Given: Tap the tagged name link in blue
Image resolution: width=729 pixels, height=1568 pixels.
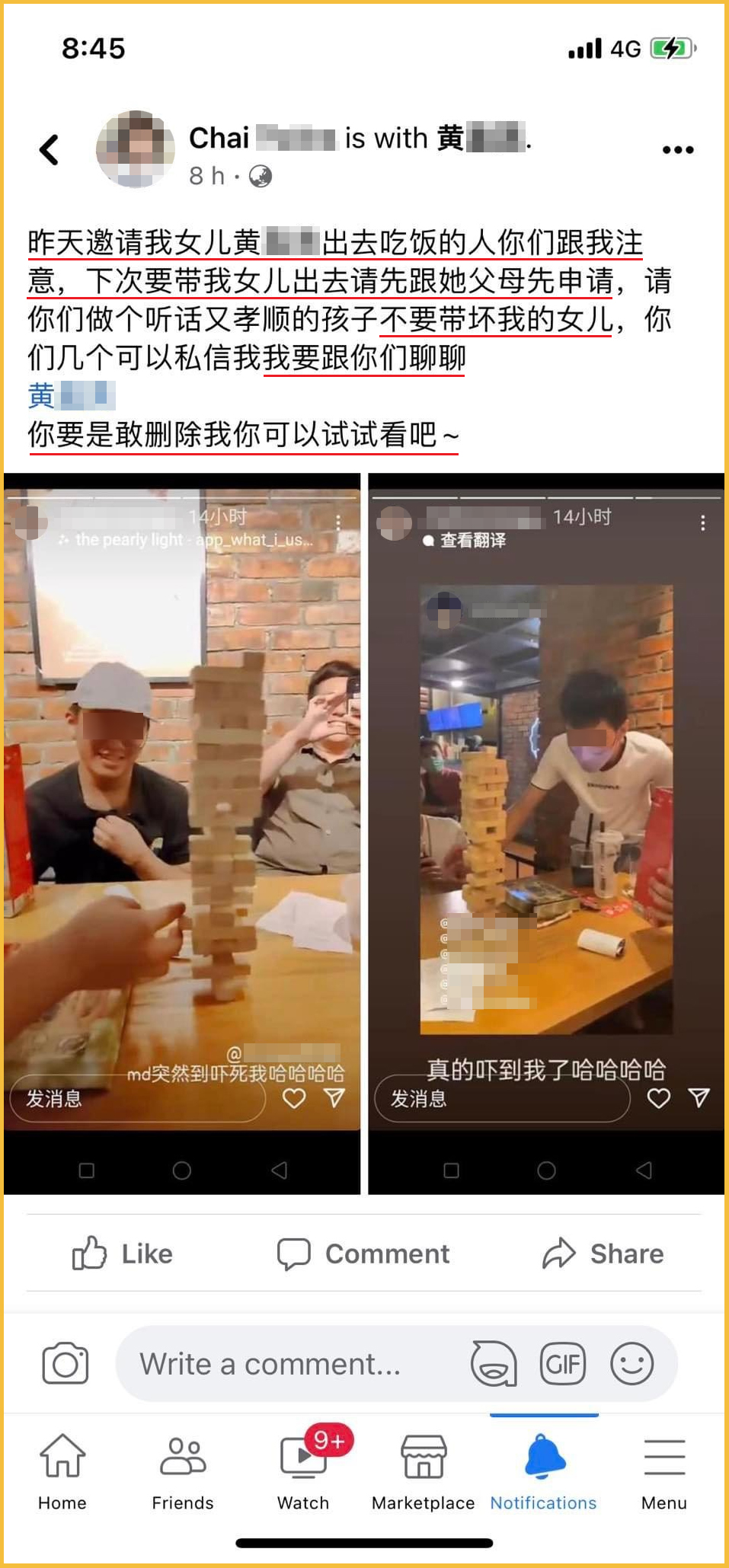Looking at the screenshot, I should click(x=72, y=396).
